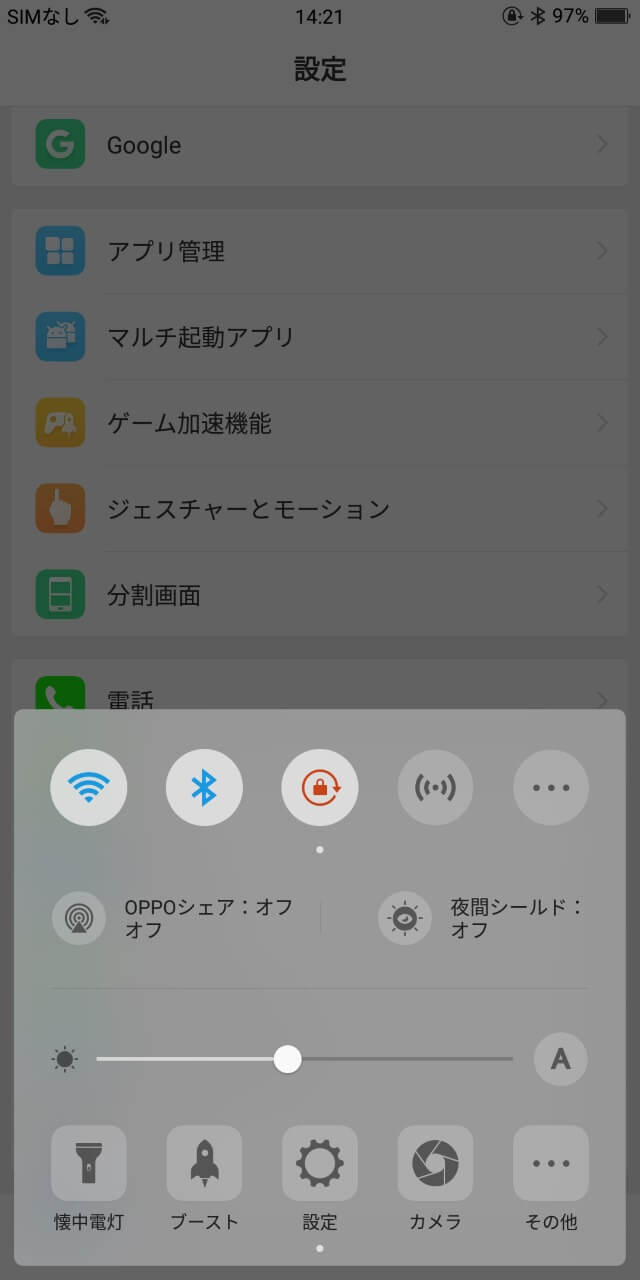Viewport: 640px width, 1280px height.
Task: Open Google settings row
Action: pyautogui.click(x=320, y=145)
